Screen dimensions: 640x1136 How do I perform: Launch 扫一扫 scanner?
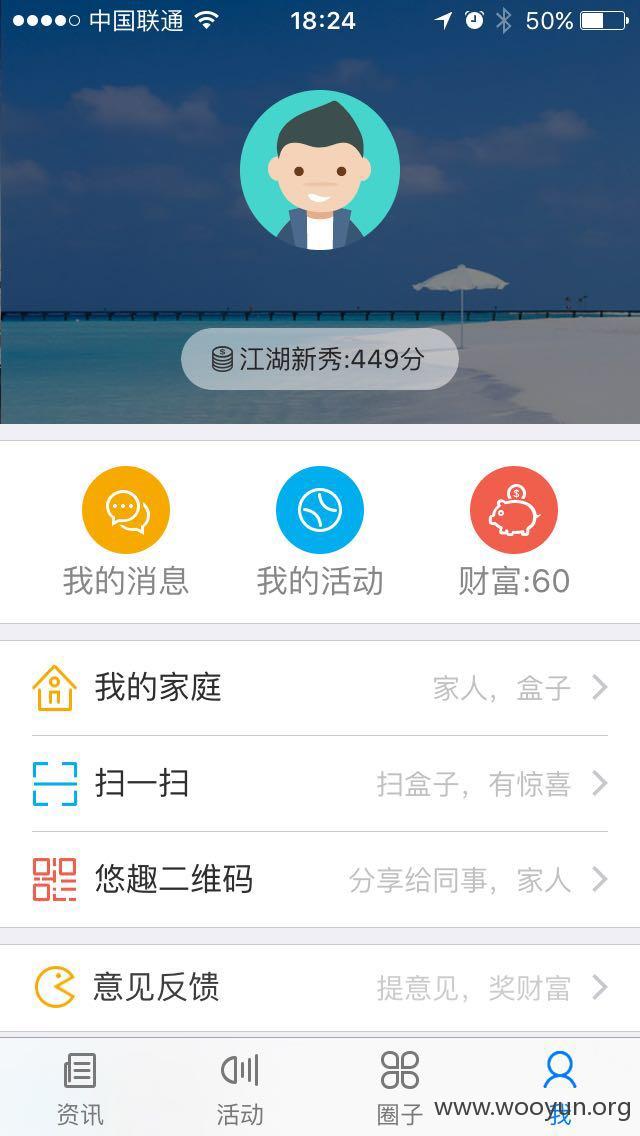point(320,783)
